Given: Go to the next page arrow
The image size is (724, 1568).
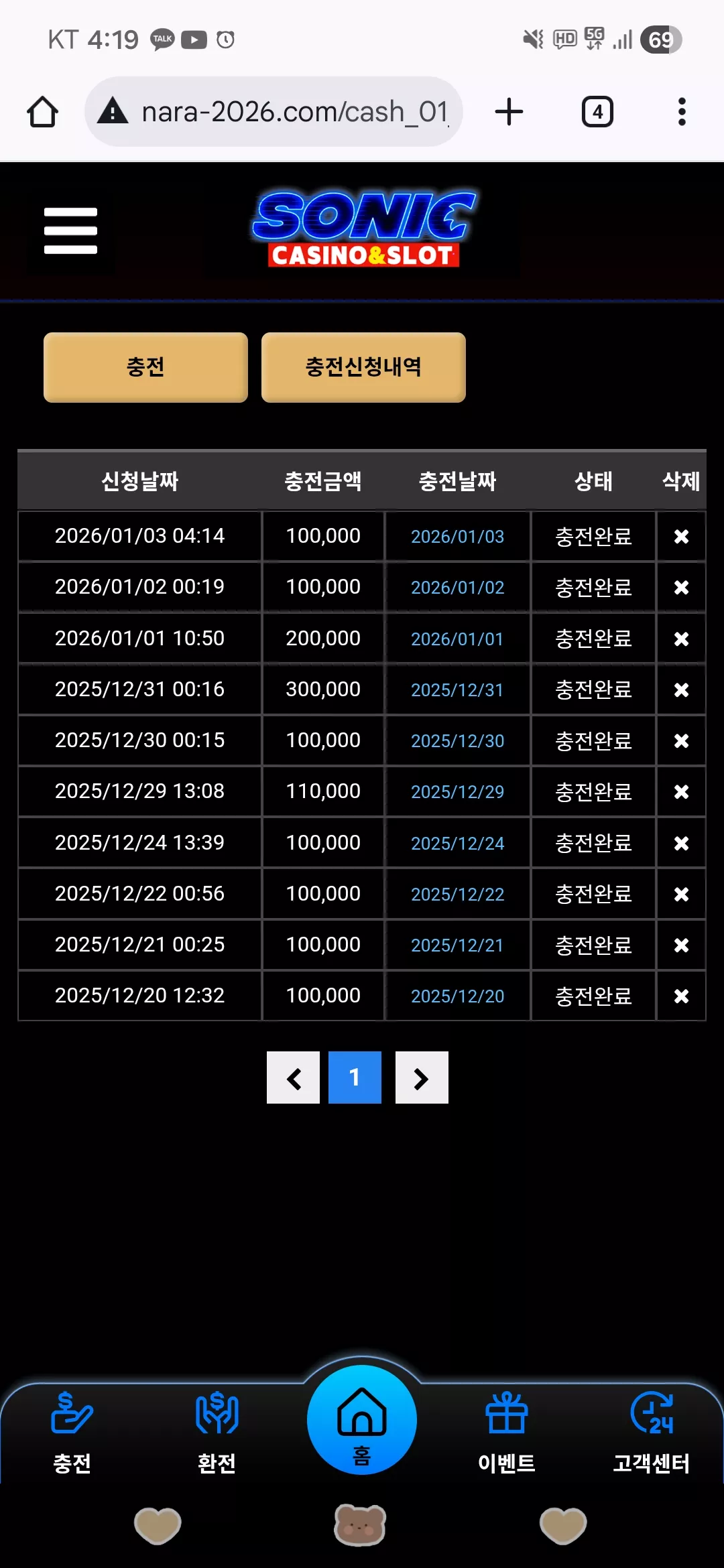Looking at the screenshot, I should pyautogui.click(x=422, y=1077).
